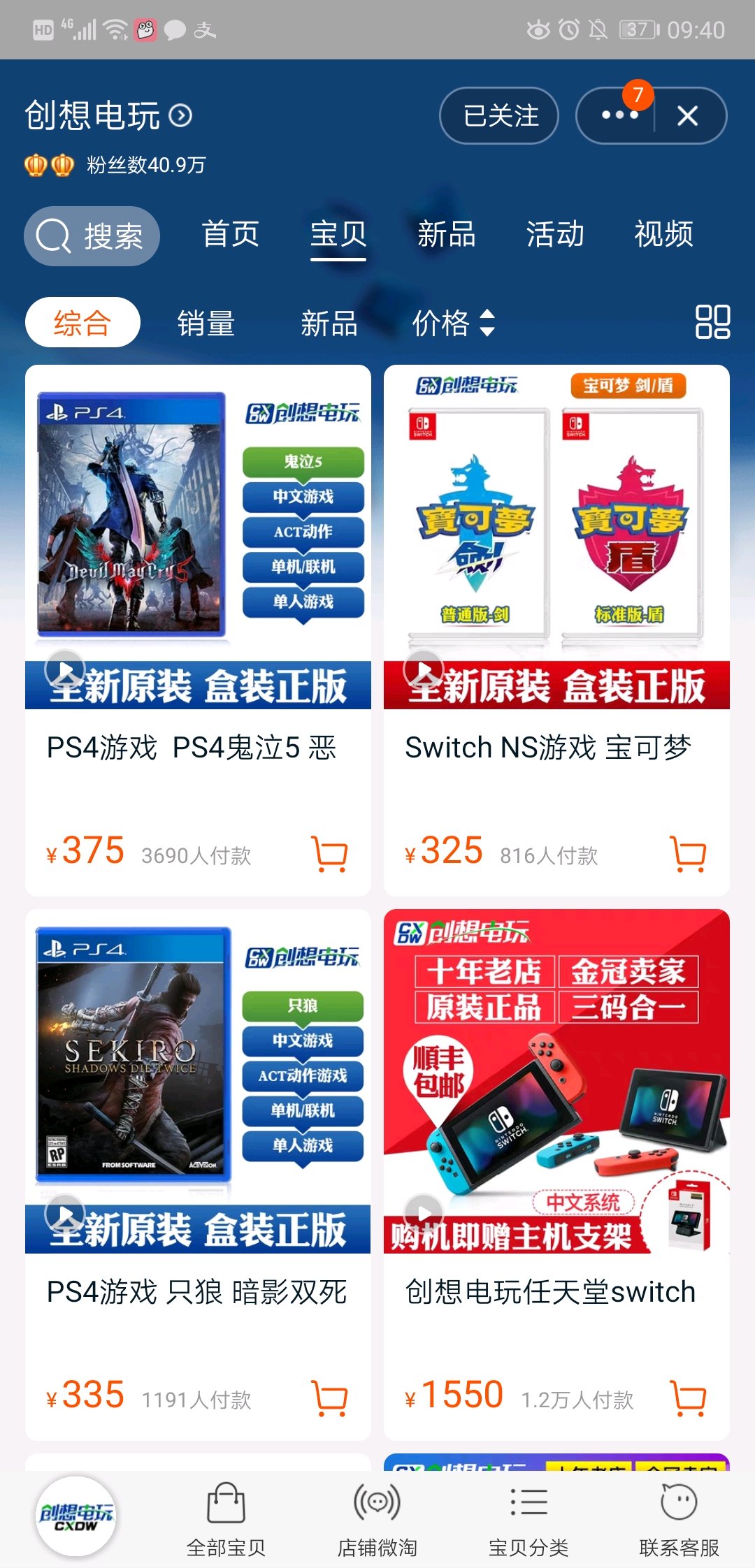Tap the 已关注 follow button
Screen dimensions: 755x1568
point(499,116)
